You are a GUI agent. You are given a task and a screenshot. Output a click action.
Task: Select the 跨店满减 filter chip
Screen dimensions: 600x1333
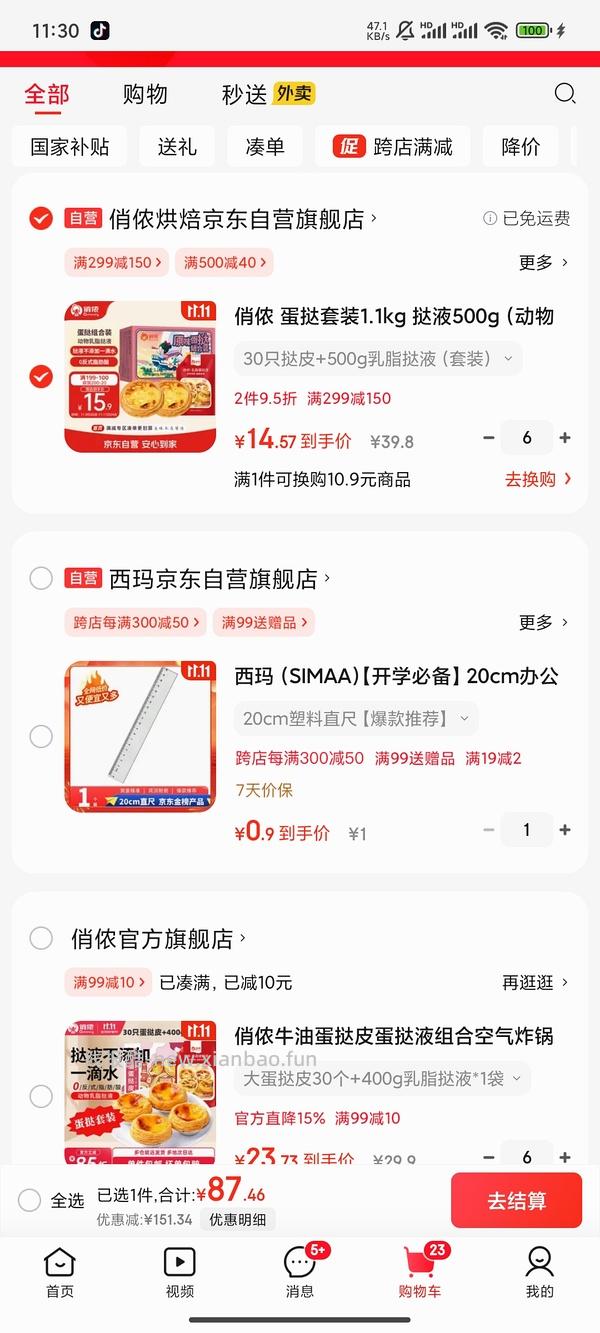393,147
